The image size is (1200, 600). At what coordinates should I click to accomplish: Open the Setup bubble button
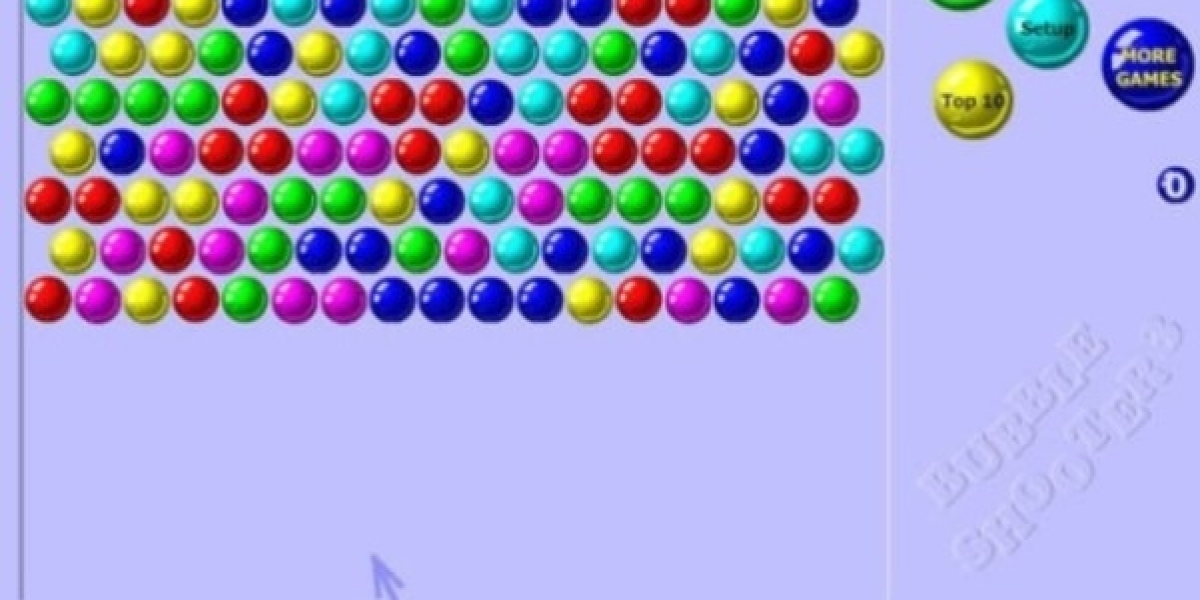[1046, 28]
